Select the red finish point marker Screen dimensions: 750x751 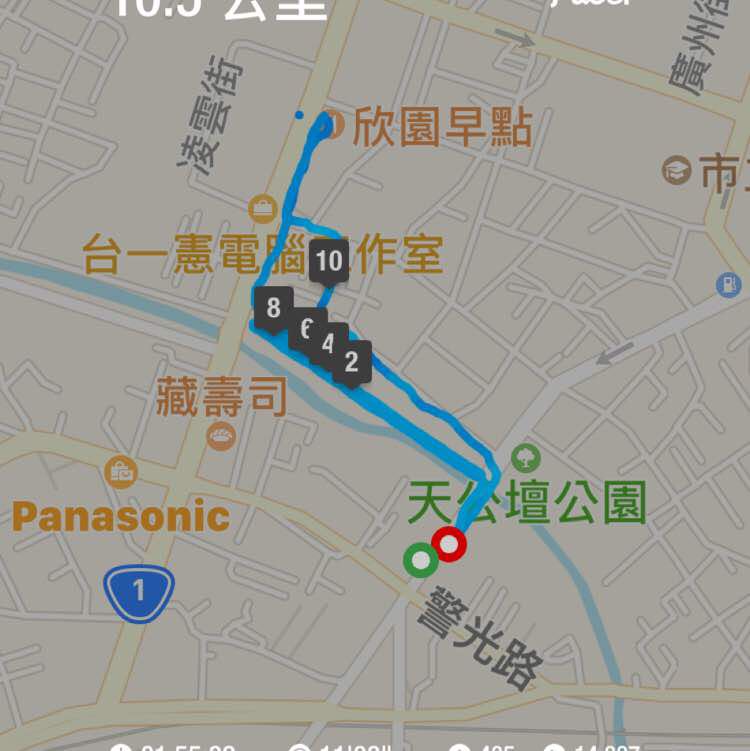coord(451,546)
